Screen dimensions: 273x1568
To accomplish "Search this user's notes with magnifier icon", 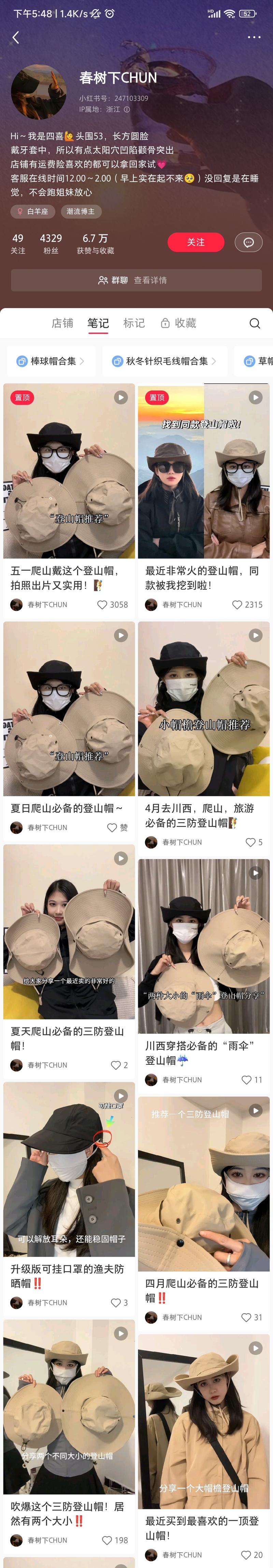I will (255, 323).
